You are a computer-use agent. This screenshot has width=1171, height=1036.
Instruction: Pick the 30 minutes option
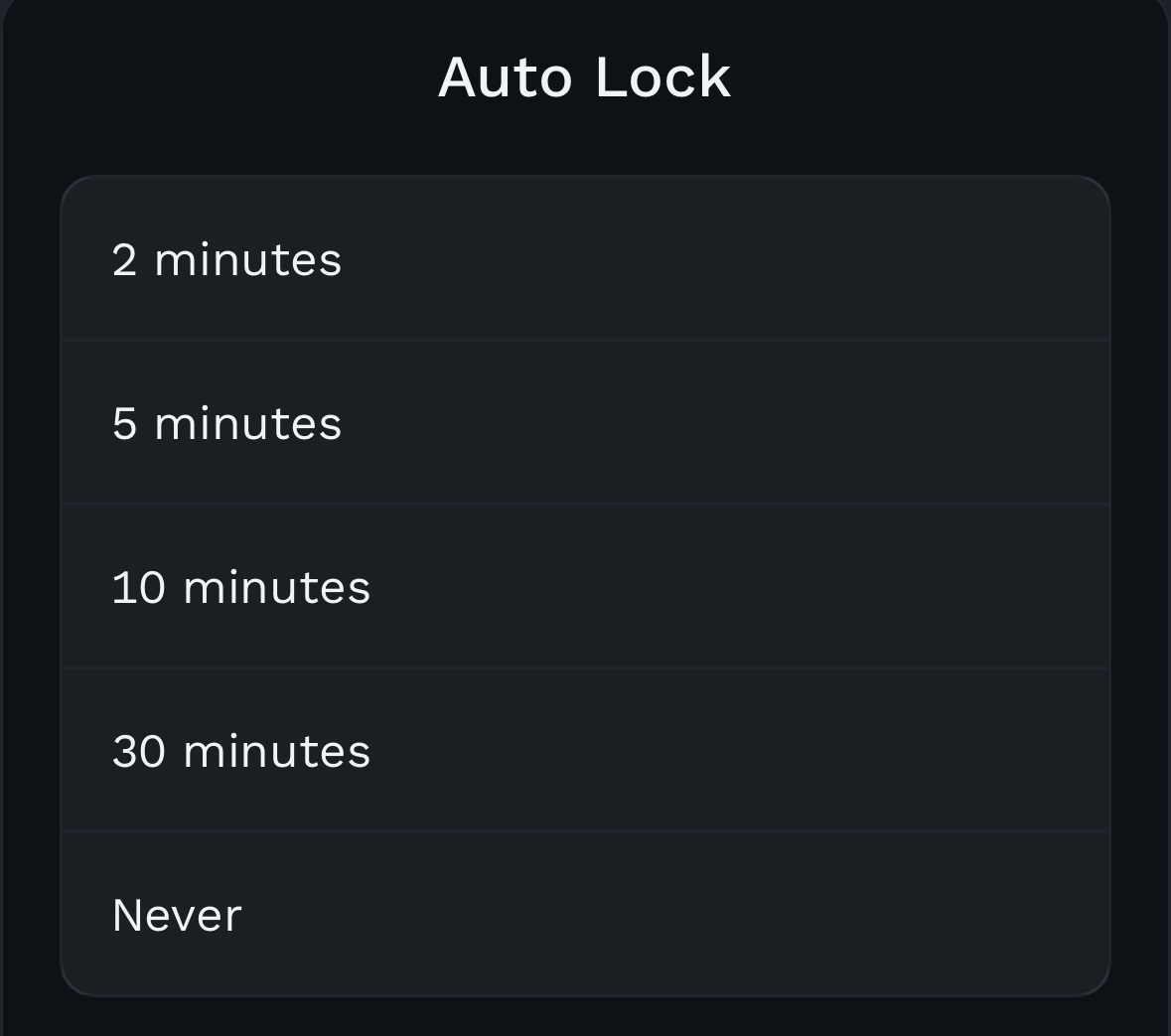coord(584,751)
